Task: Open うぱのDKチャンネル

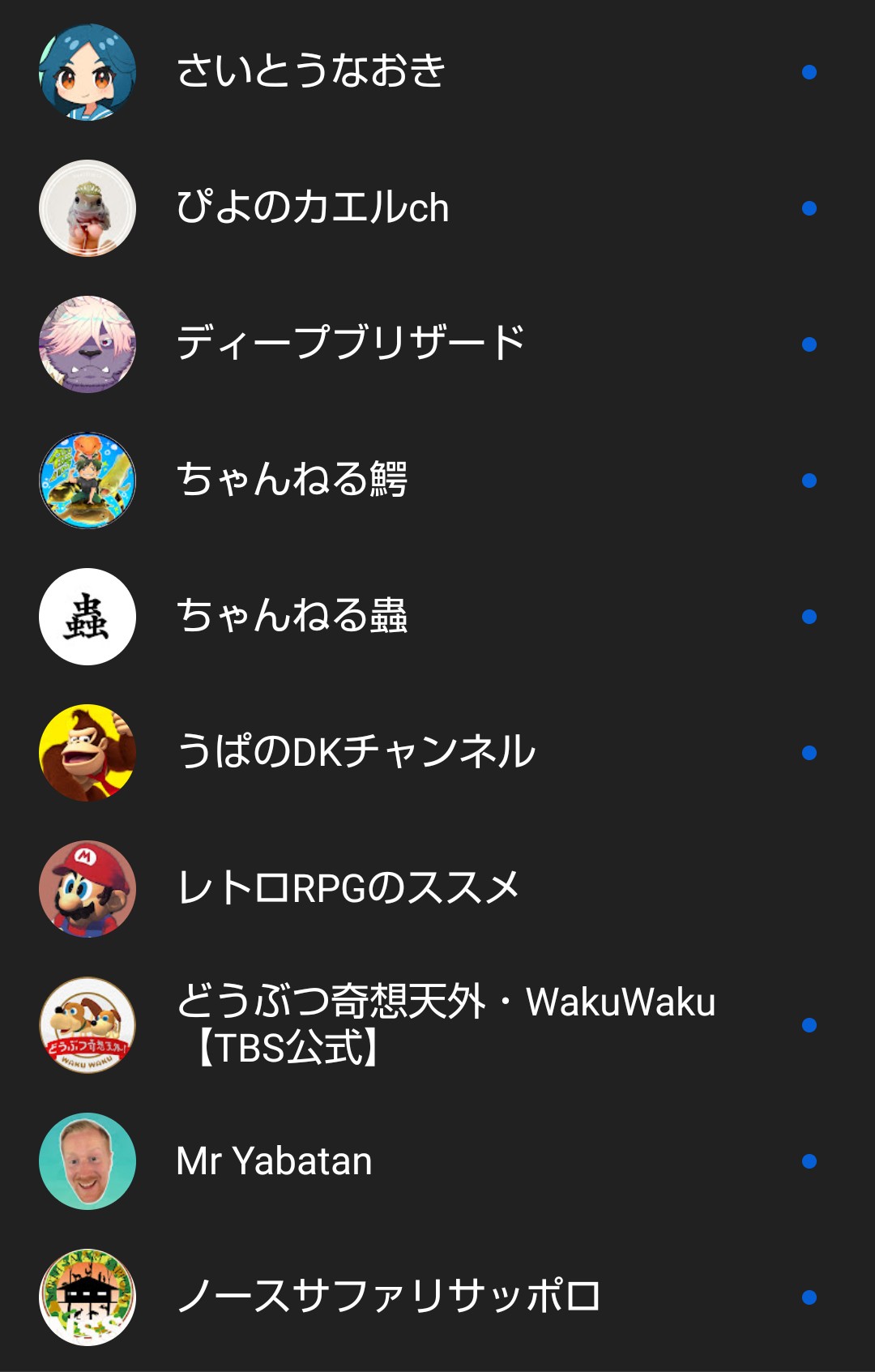Action: point(437,753)
